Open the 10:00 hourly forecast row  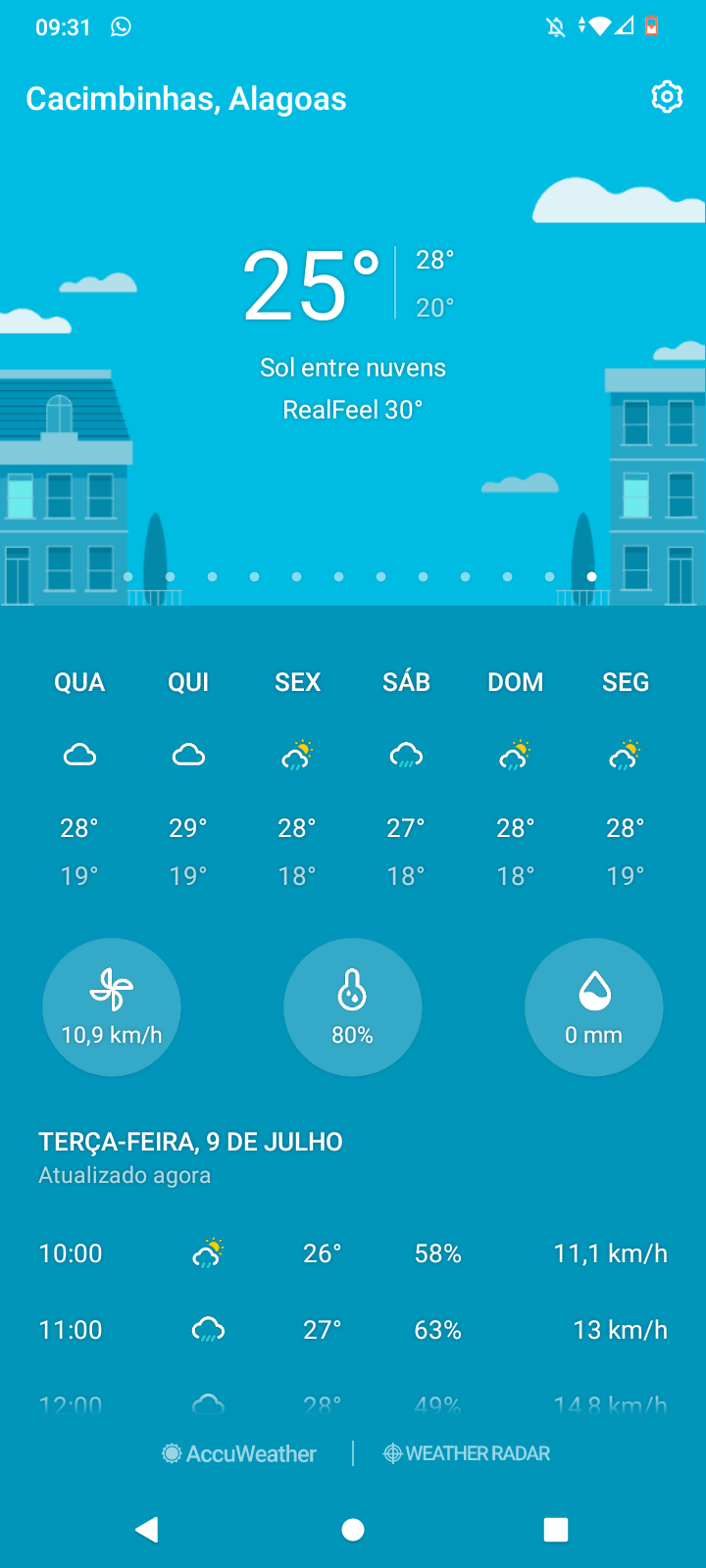353,1253
